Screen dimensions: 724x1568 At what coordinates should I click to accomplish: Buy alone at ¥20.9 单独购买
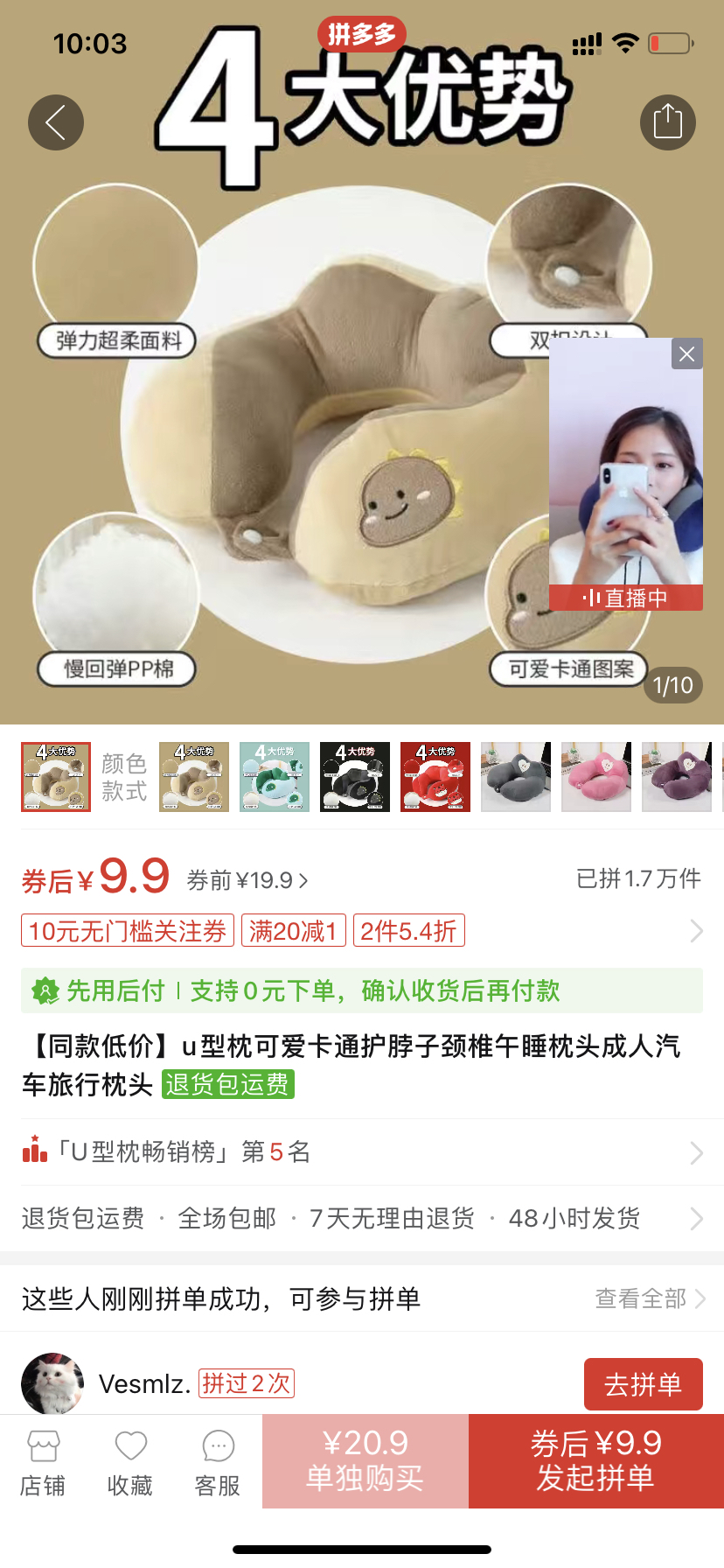coord(365,1461)
